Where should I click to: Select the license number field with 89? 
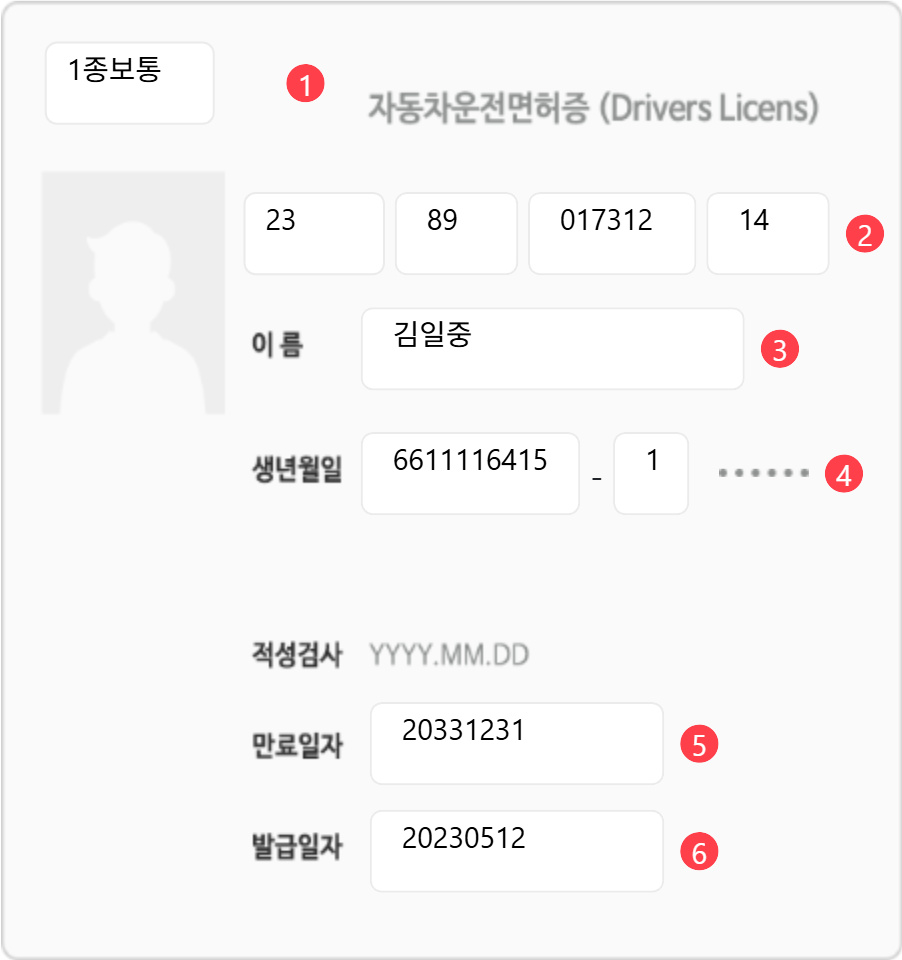456,233
